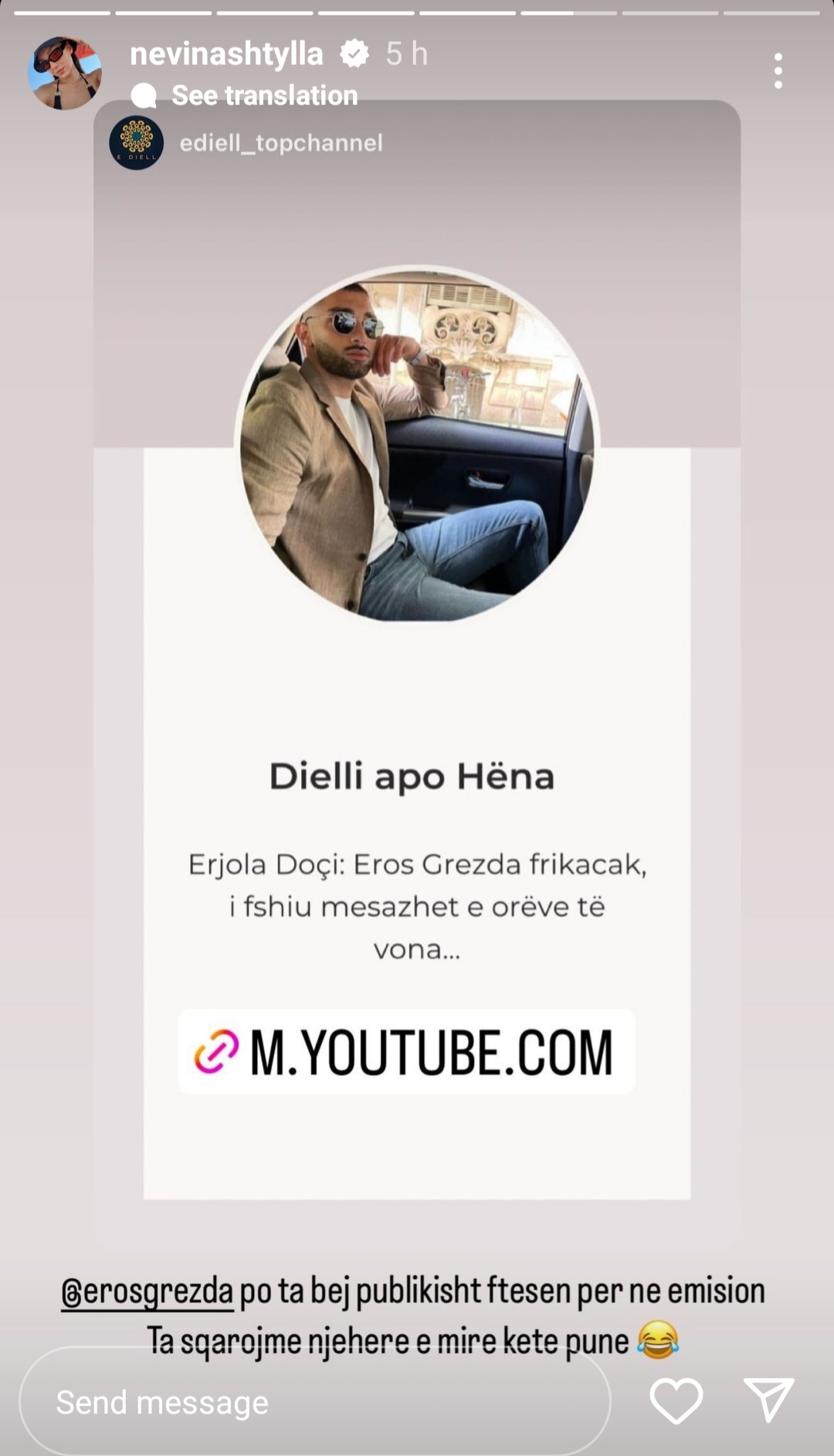Viewport: 834px width, 1456px height.
Task: Tap the Send message field
Action: 314,1402
